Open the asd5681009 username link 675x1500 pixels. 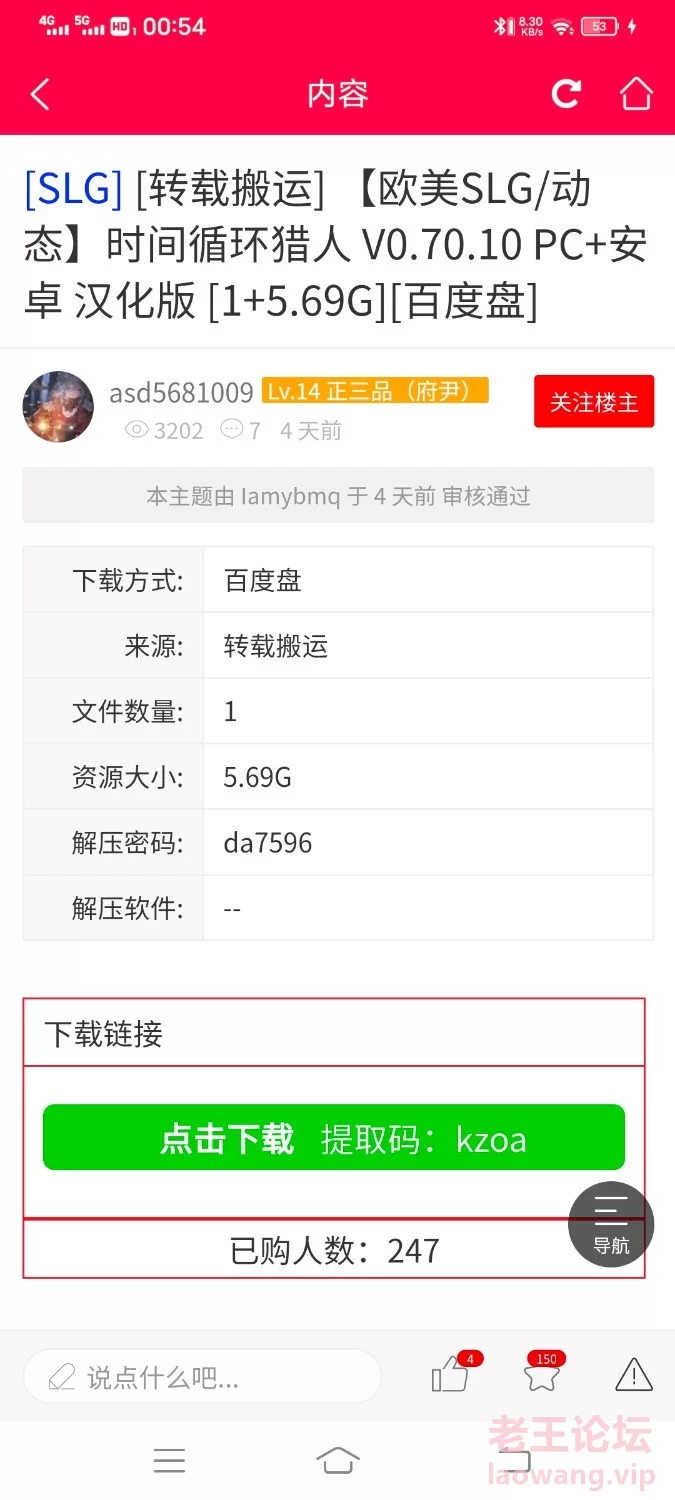coord(181,392)
